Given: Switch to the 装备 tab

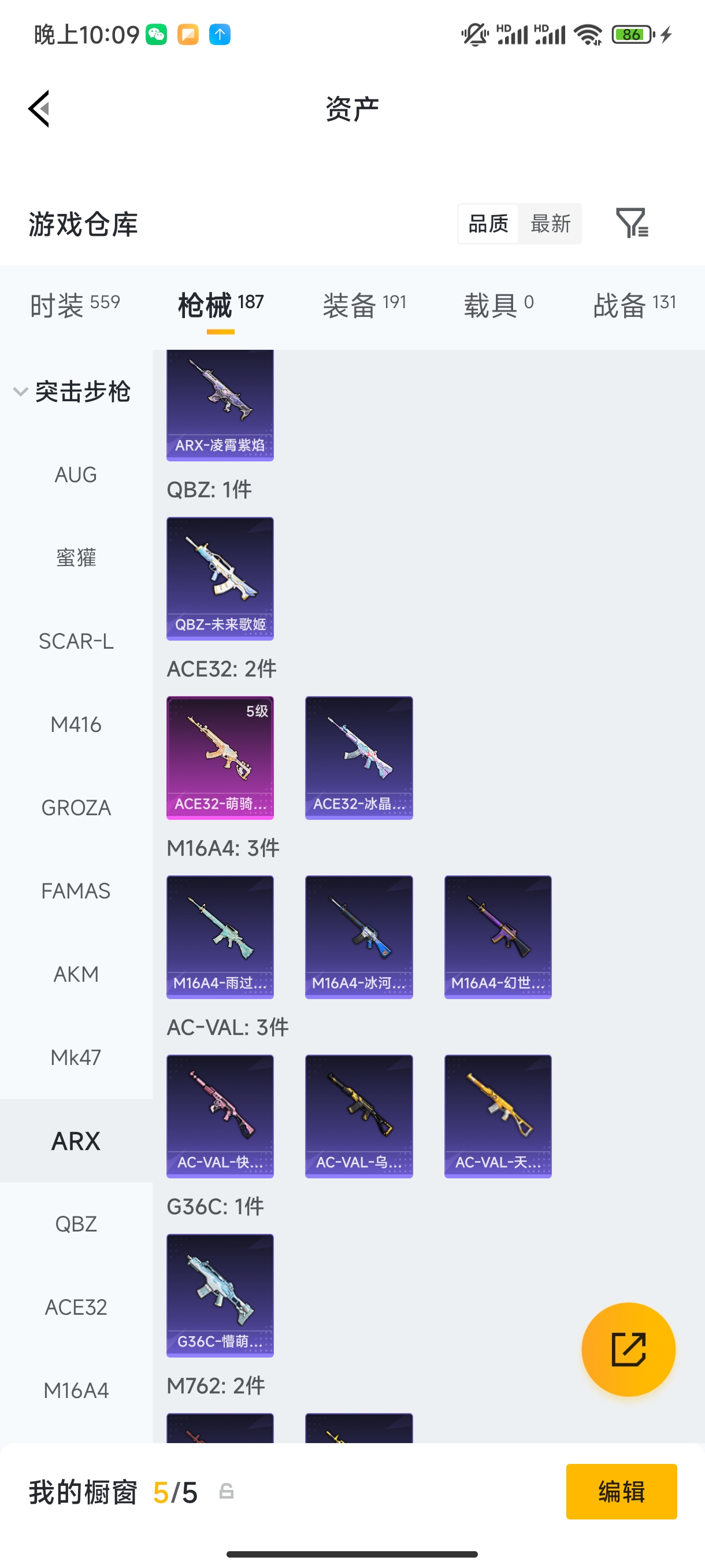Looking at the screenshot, I should click(x=363, y=304).
